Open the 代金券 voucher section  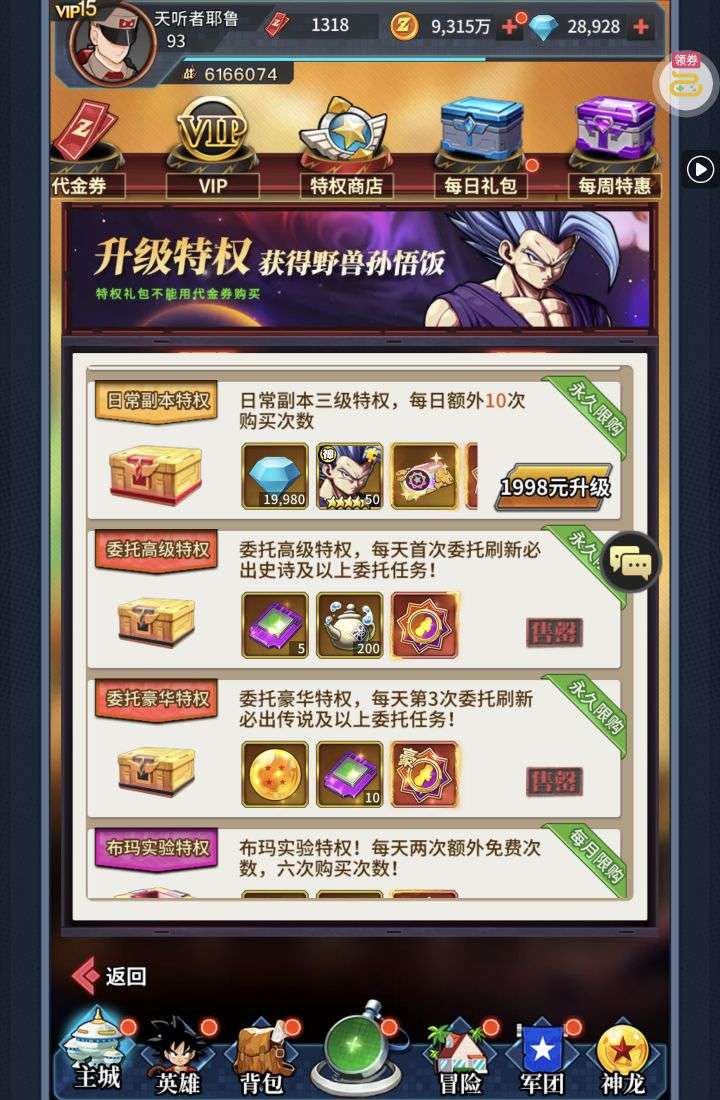89,145
